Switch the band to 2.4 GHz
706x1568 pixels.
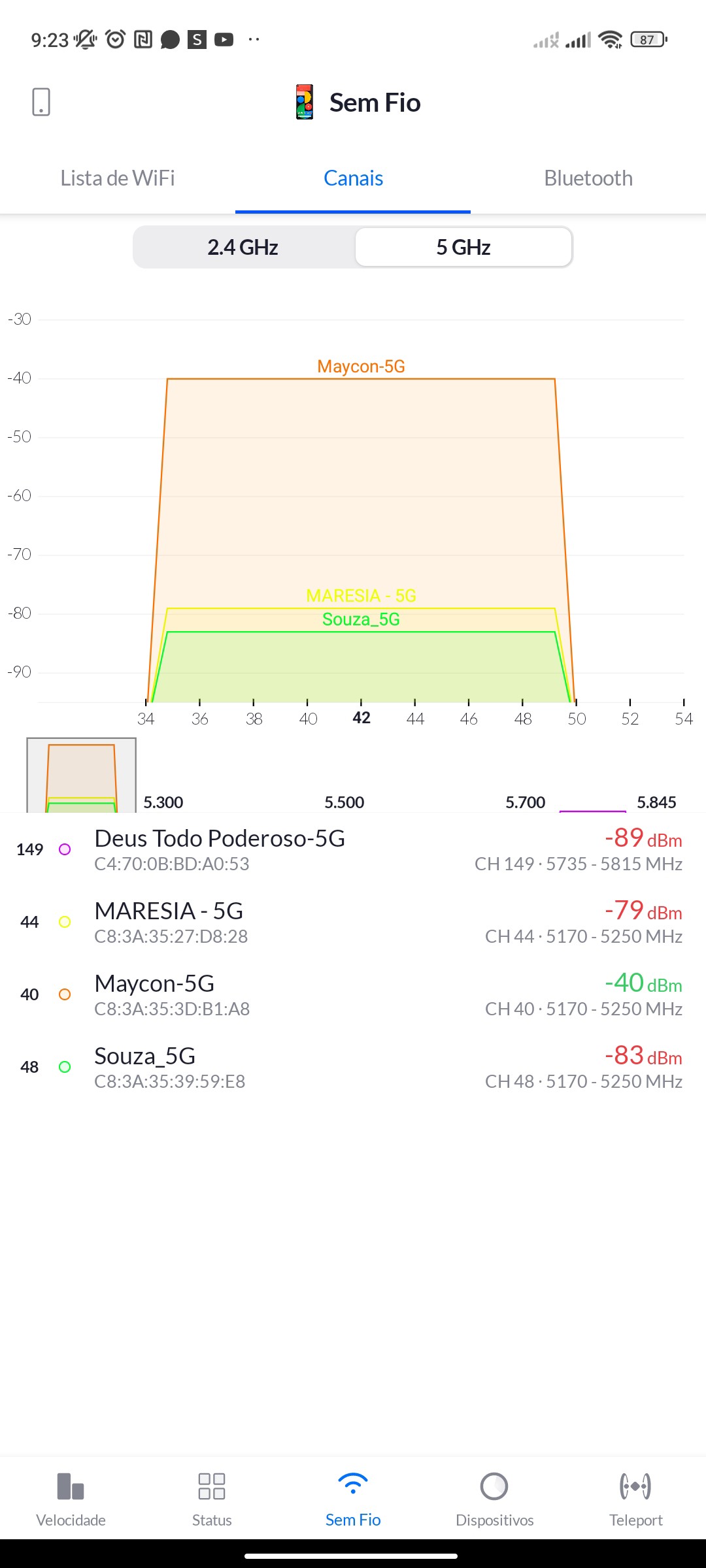[x=243, y=248]
